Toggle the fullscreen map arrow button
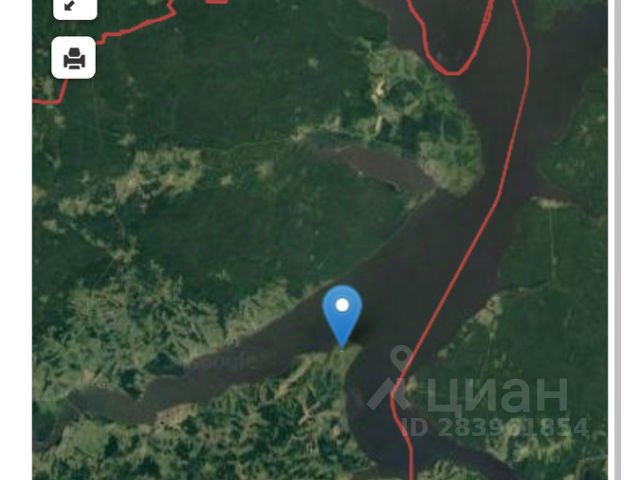Viewport: 640px width, 480px height. click(x=74, y=6)
